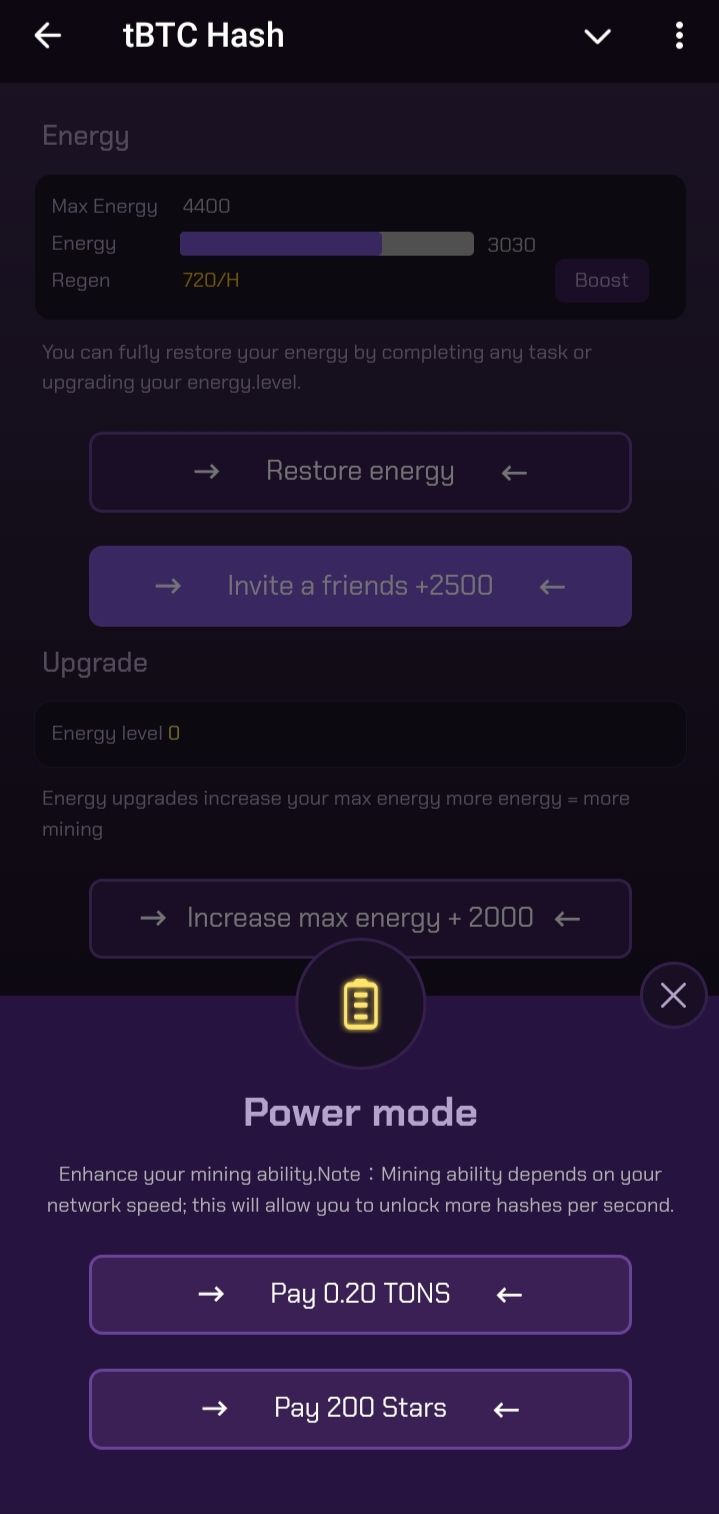Image resolution: width=719 pixels, height=1514 pixels.
Task: Choose Pay 200 Stars
Action: (360, 1408)
